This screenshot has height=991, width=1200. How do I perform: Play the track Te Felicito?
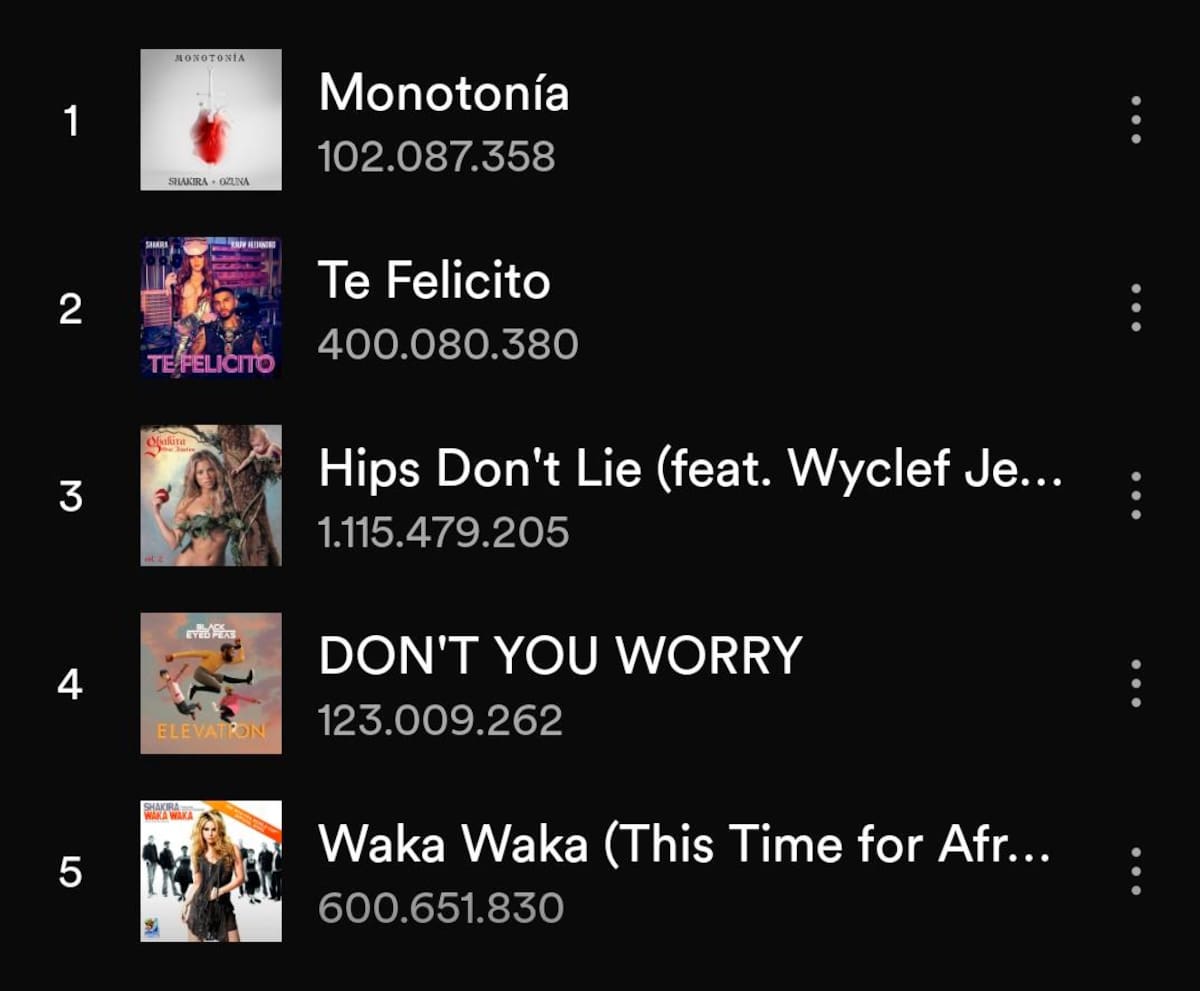[x=434, y=282]
